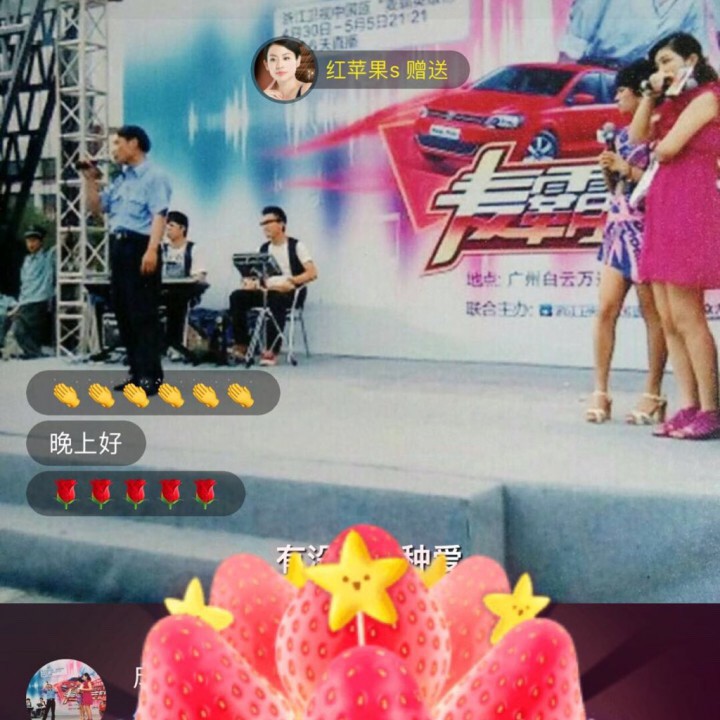Tap the 红苹果s 赠送 gift banner
This screenshot has width=720, height=720.
(361, 70)
